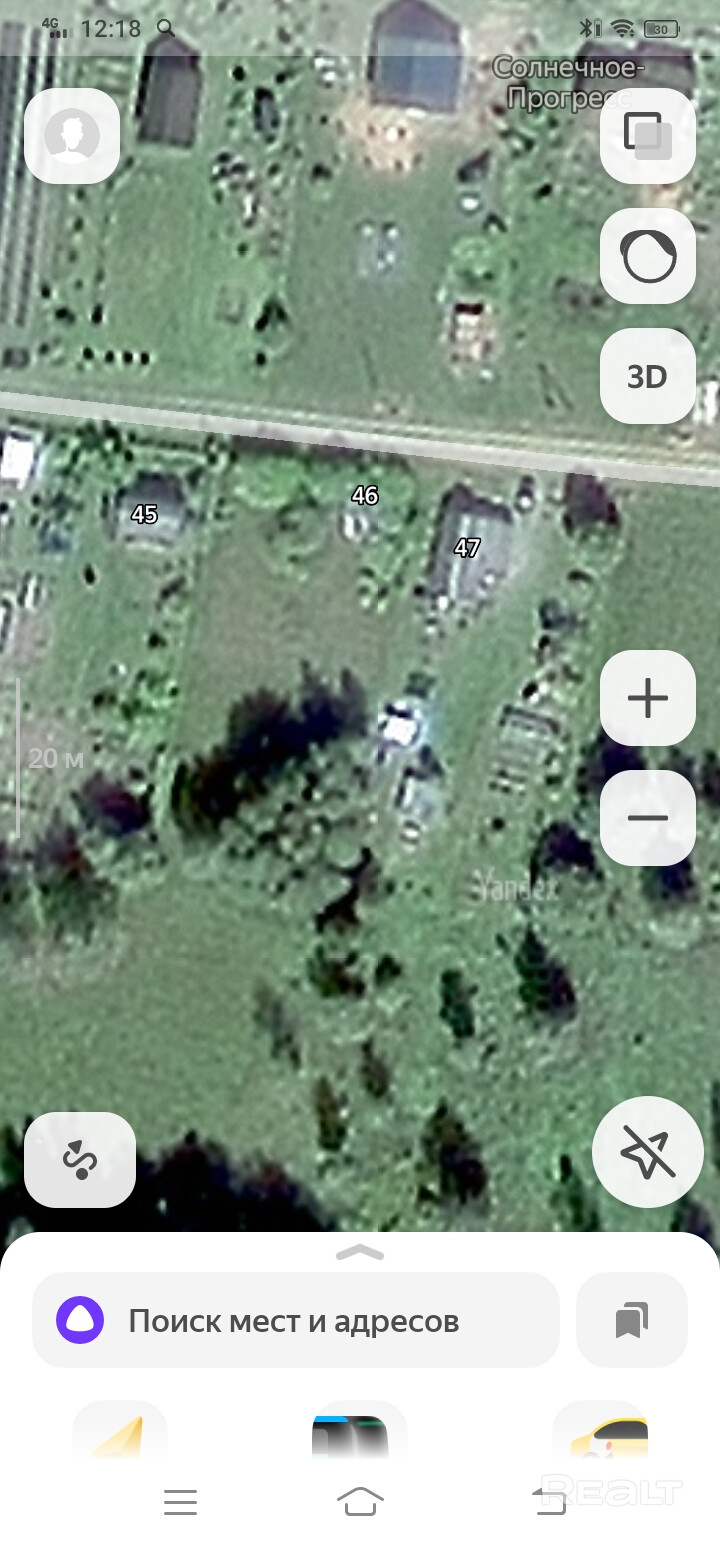720x1544 pixels.
Task: Tap the round traffic indicator button
Action: tap(647, 256)
